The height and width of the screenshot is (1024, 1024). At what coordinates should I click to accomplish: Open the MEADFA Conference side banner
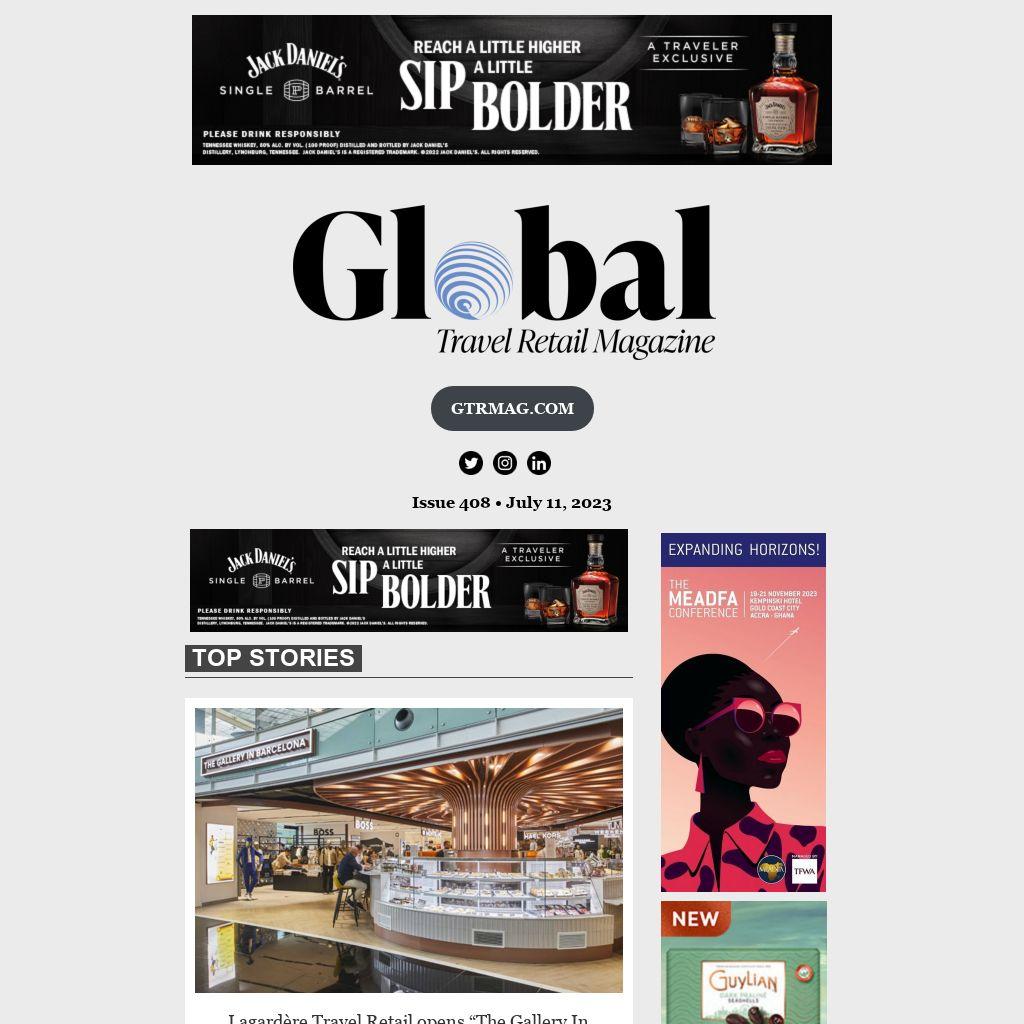tap(743, 712)
